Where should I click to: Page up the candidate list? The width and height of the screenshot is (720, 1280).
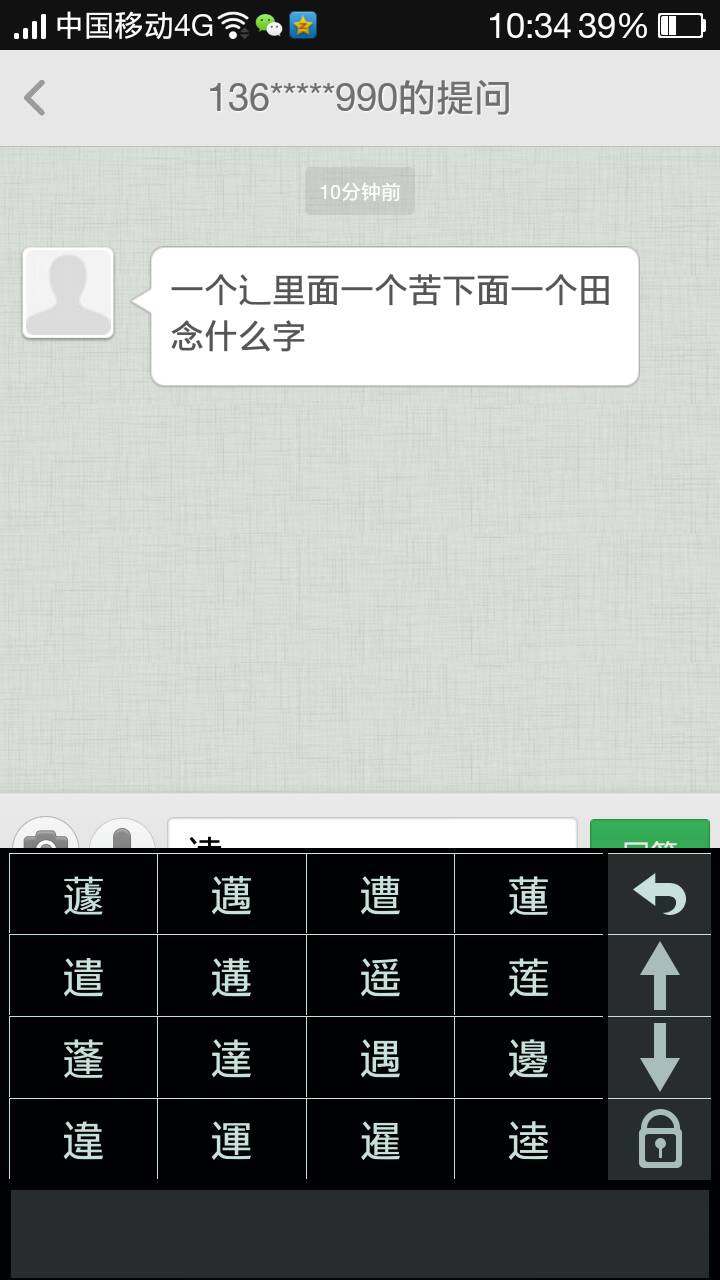pyautogui.click(x=659, y=976)
